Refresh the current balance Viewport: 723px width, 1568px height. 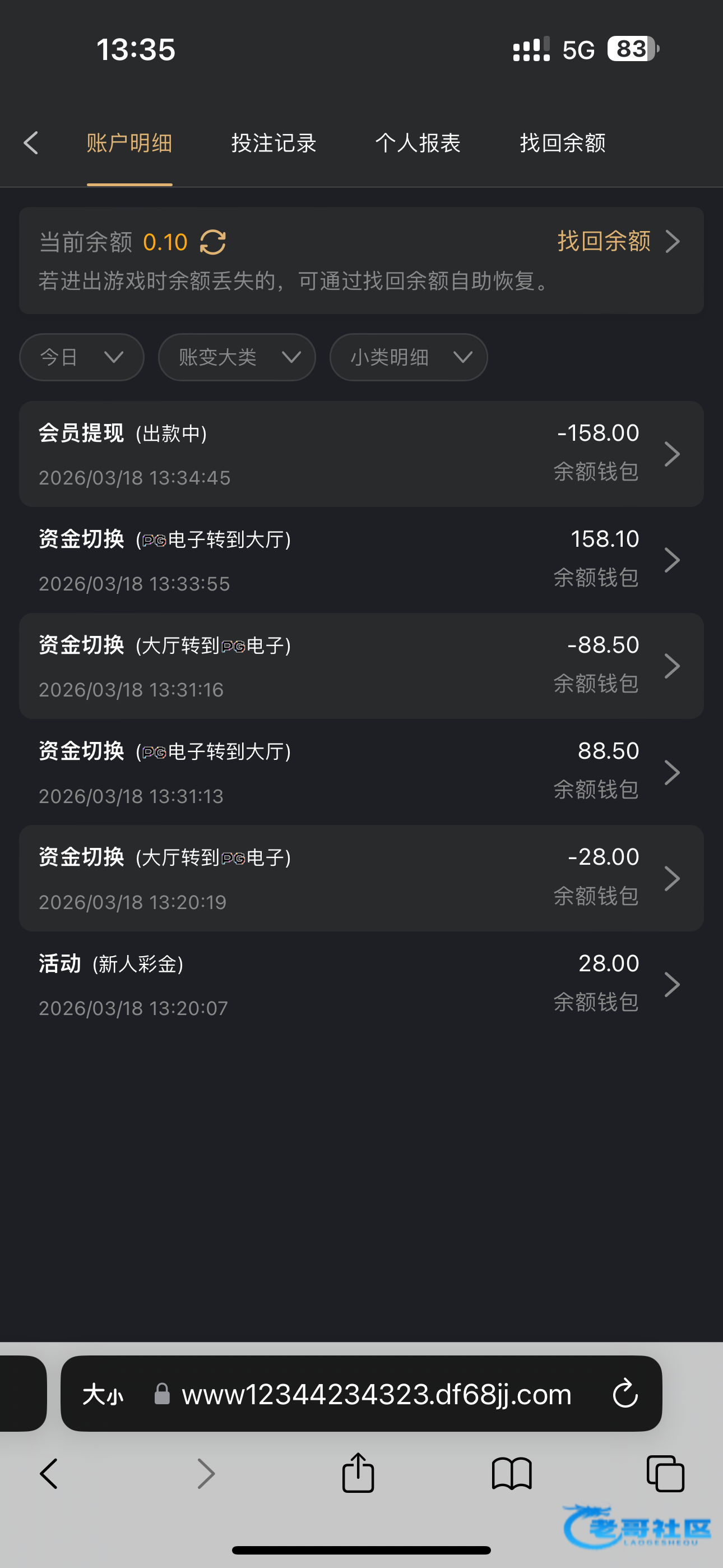tap(213, 242)
